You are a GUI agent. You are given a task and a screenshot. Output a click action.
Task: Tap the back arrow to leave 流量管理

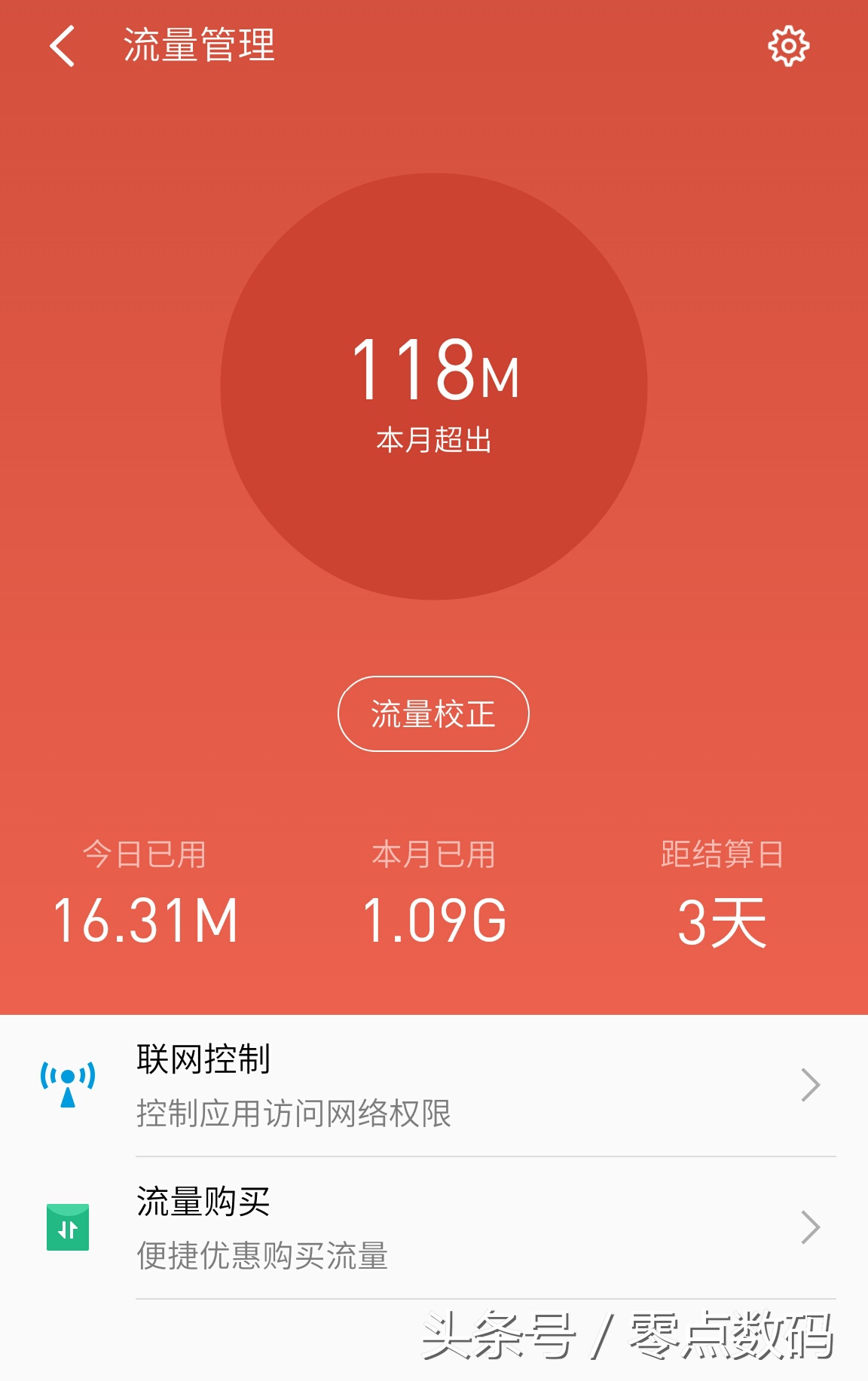[x=62, y=47]
